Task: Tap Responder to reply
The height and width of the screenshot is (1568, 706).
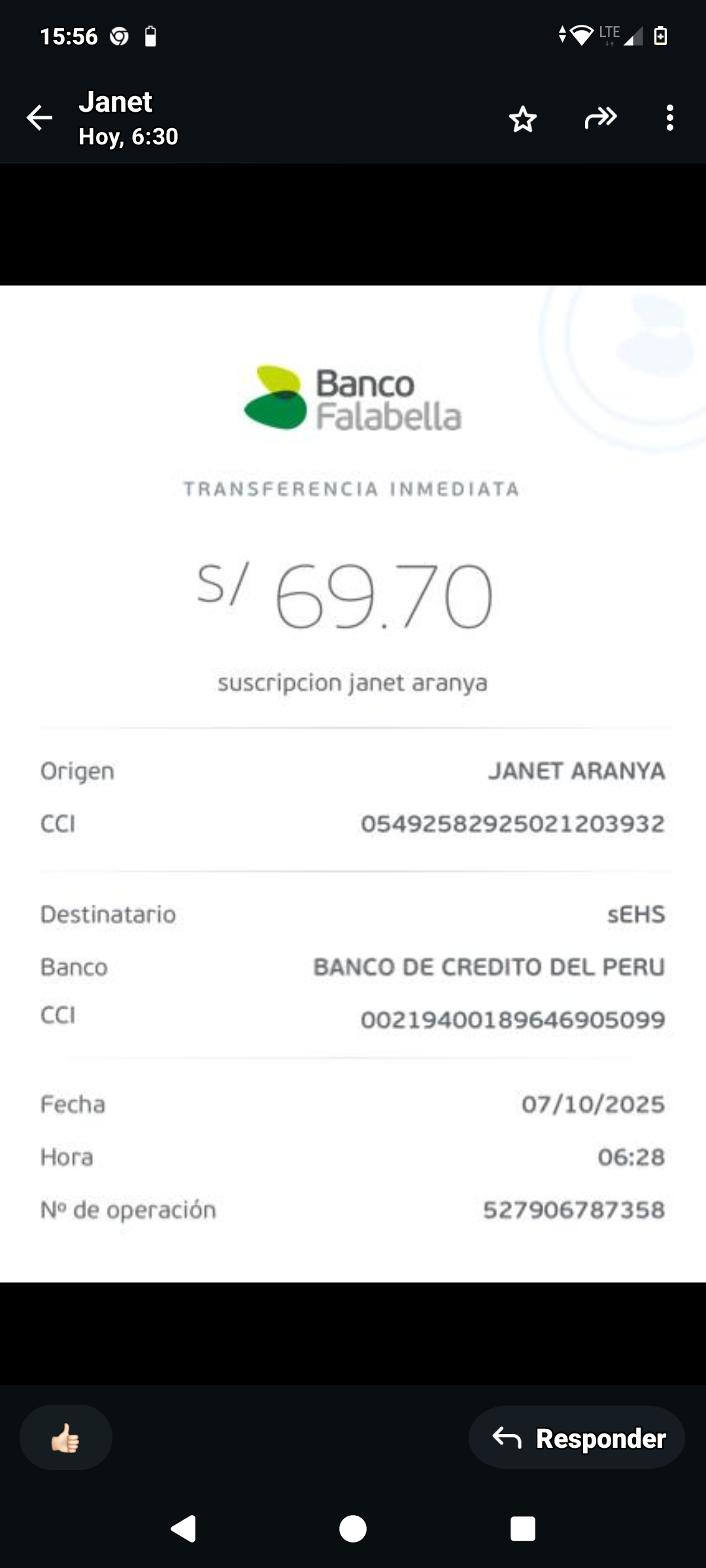Action: pyautogui.click(x=577, y=1438)
